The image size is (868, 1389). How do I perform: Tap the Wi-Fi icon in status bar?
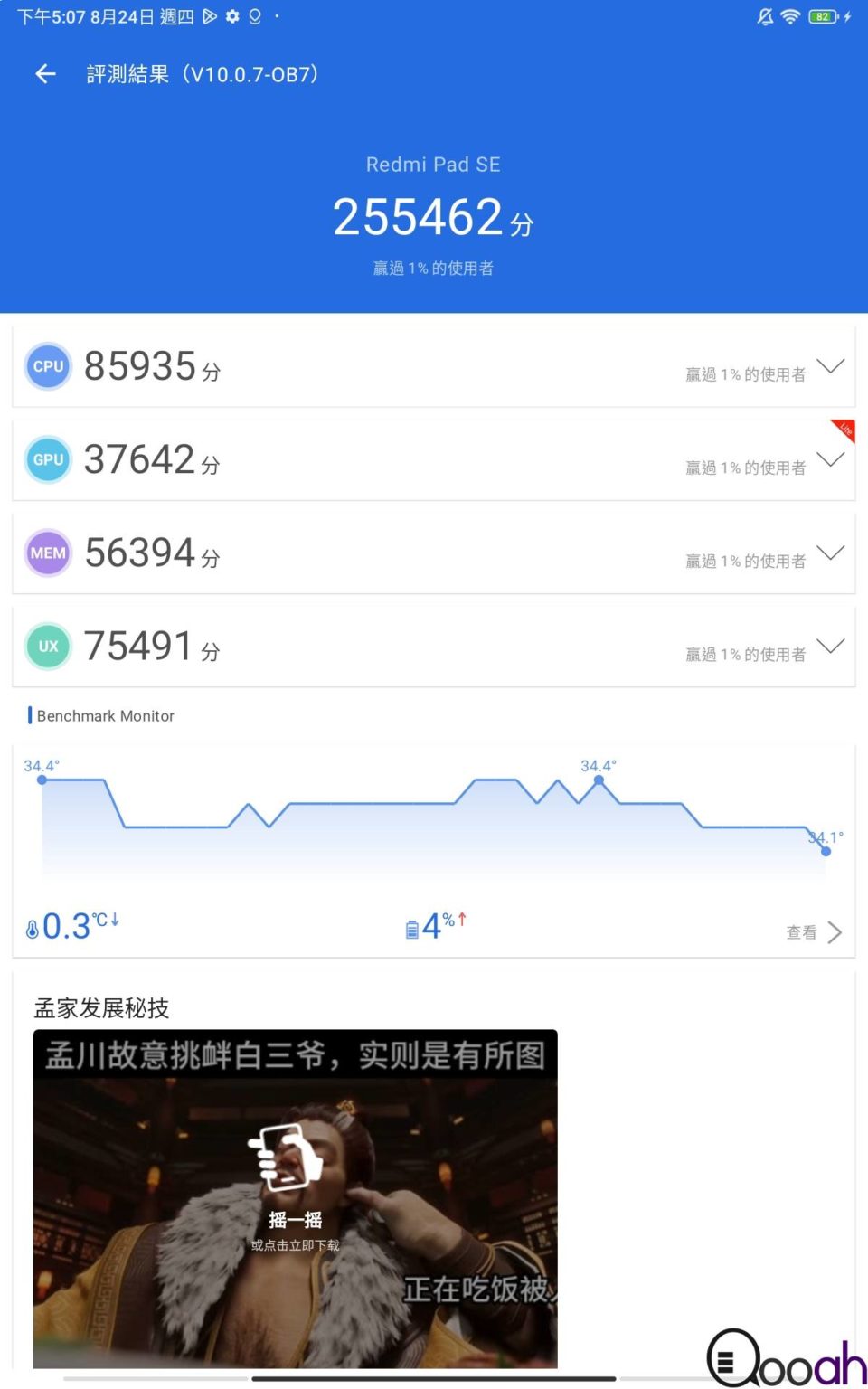point(792,15)
